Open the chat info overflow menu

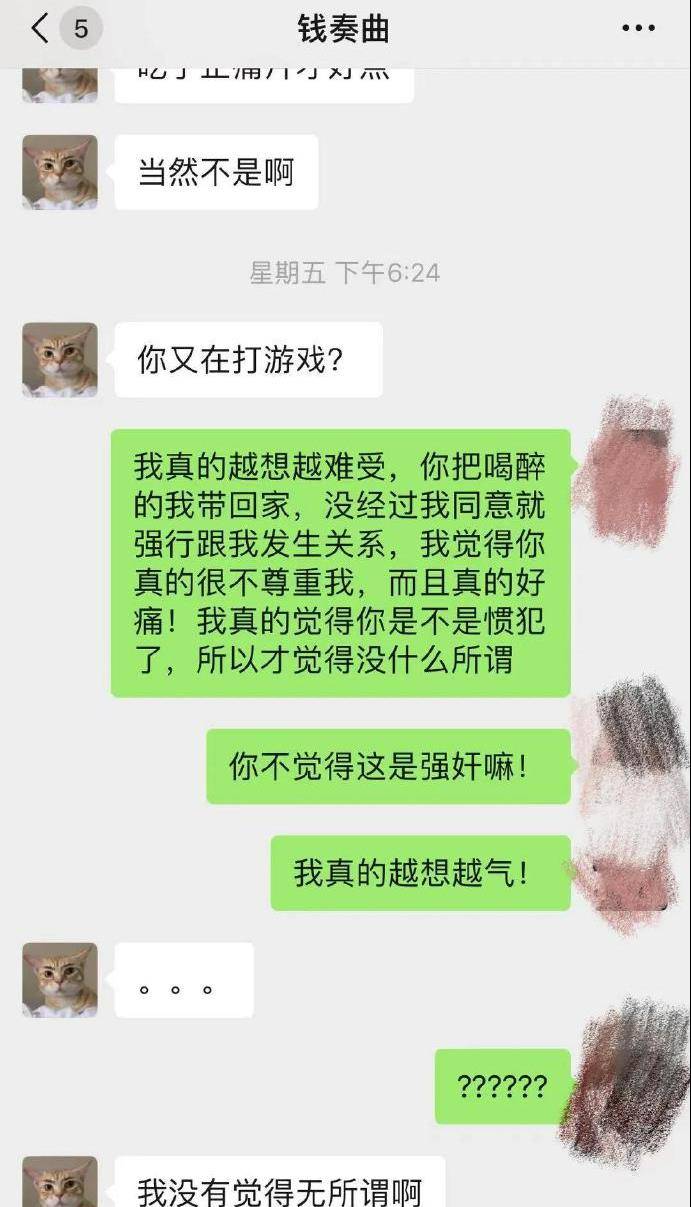638,29
